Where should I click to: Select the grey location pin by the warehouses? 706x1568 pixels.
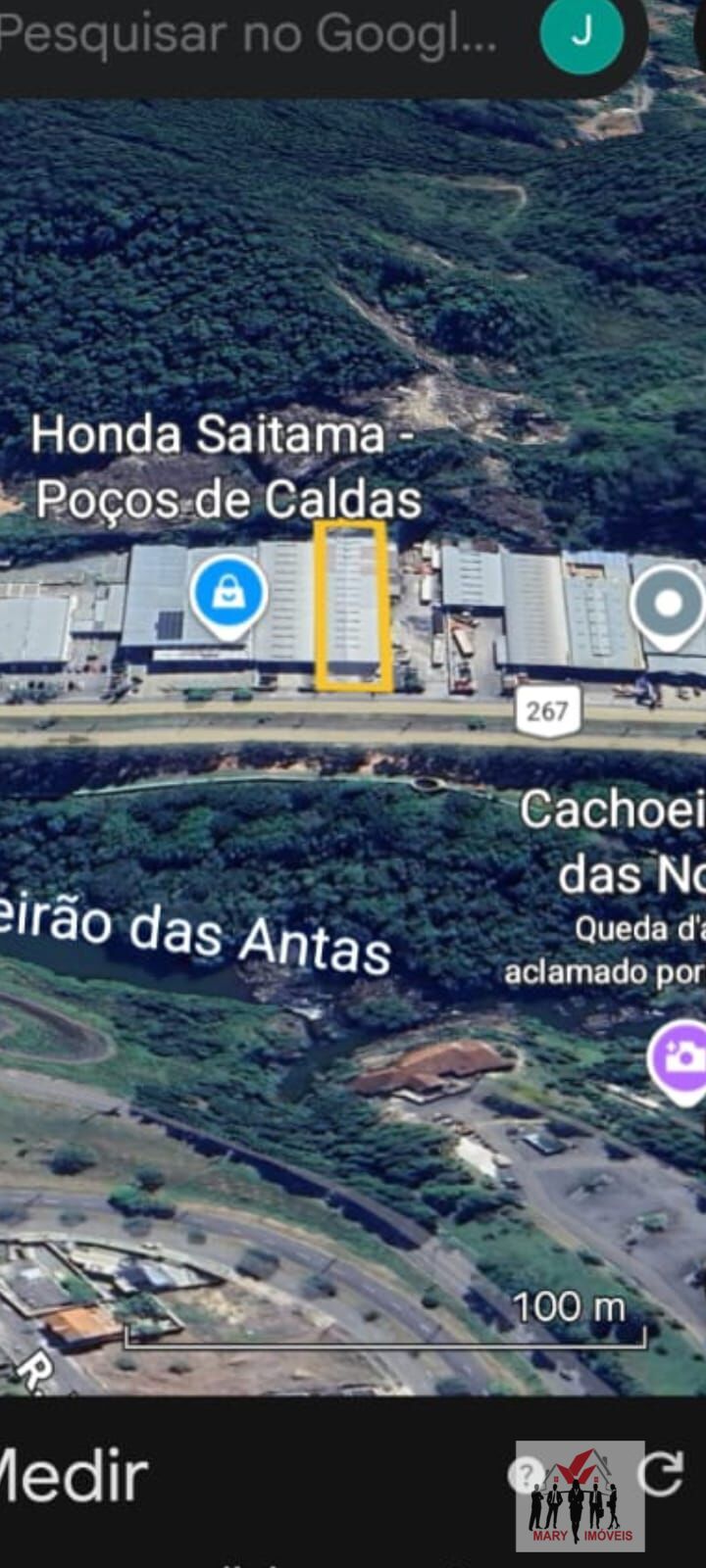[669, 607]
